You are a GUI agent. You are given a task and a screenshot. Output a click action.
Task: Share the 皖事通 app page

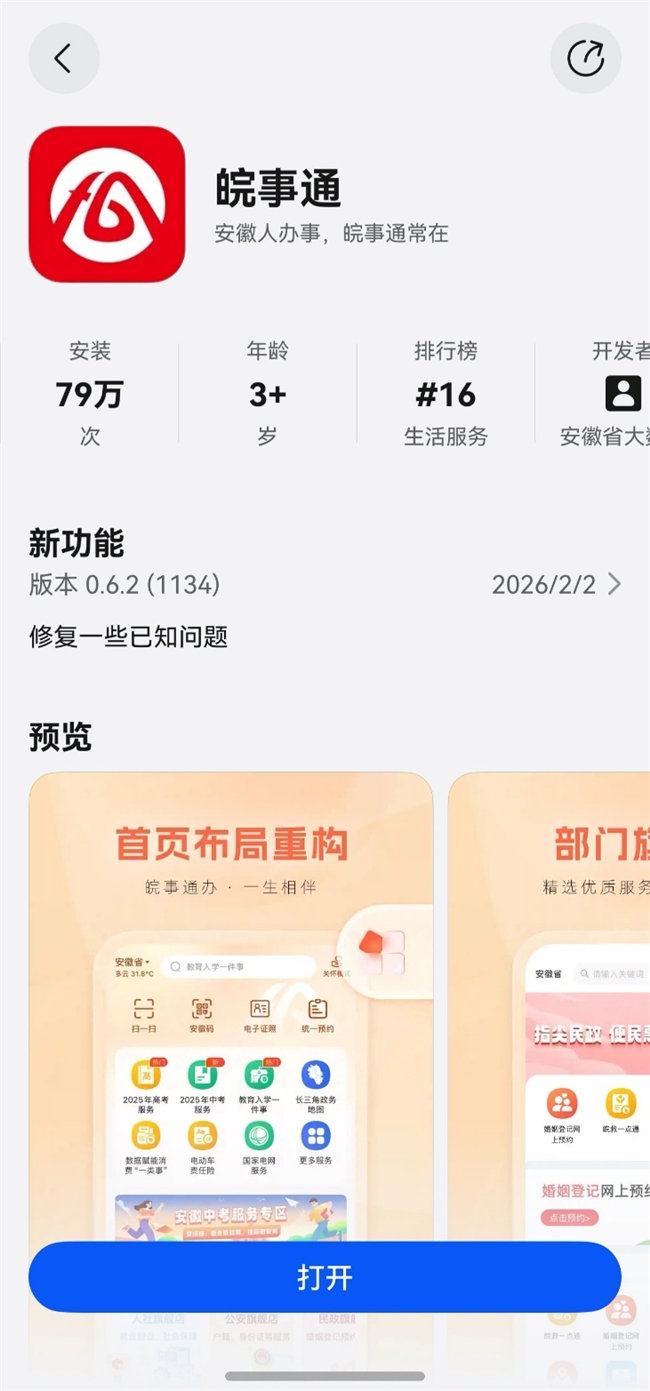pyautogui.click(x=585, y=59)
